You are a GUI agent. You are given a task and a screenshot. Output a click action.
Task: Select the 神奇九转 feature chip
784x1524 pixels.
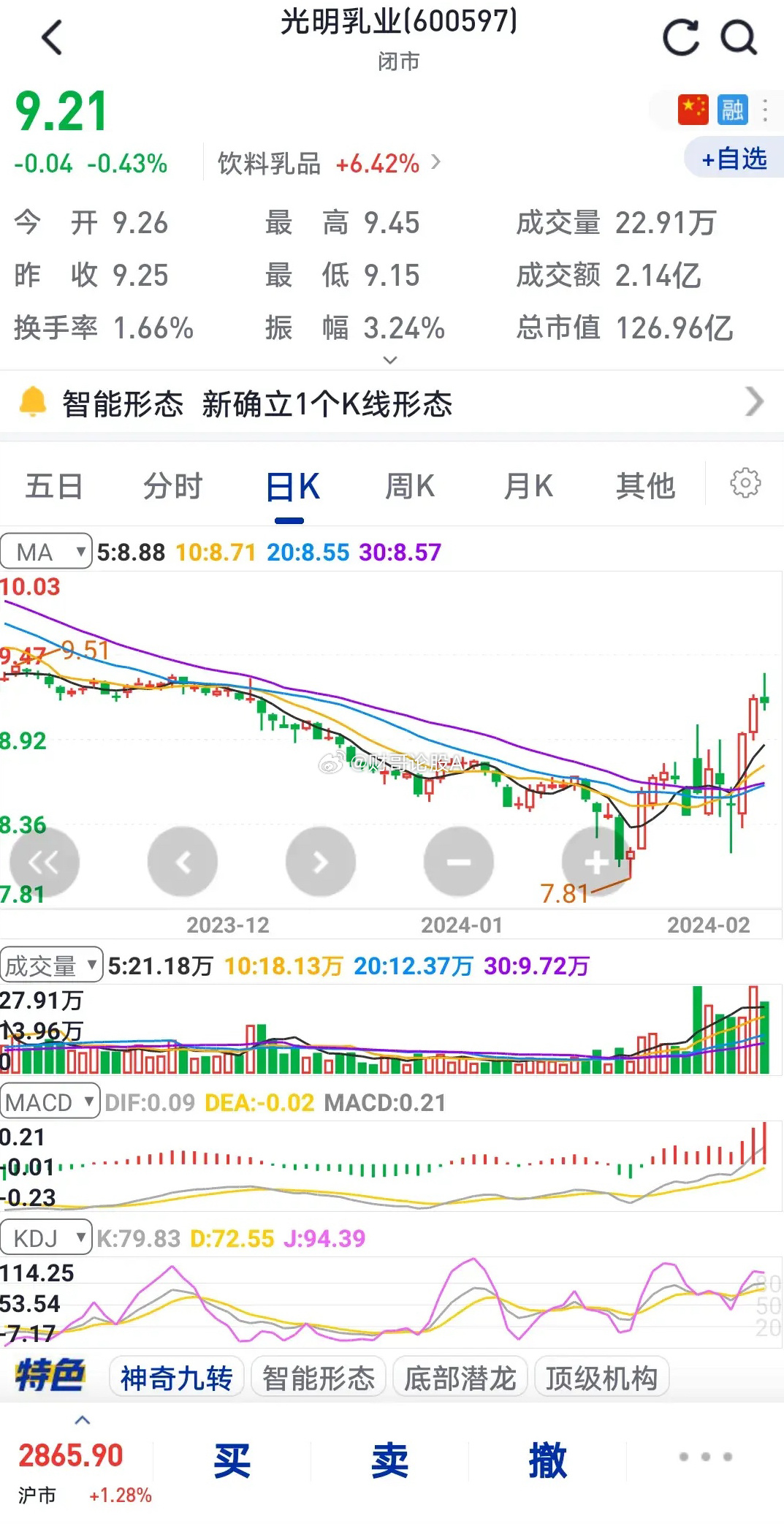coord(177,1378)
